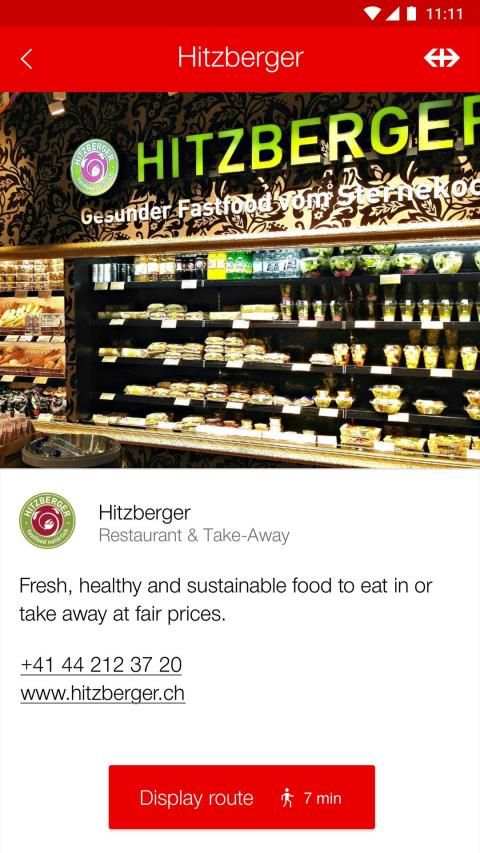Go back using the top-left arrow
This screenshot has height=853, width=480.
[x=26, y=59]
